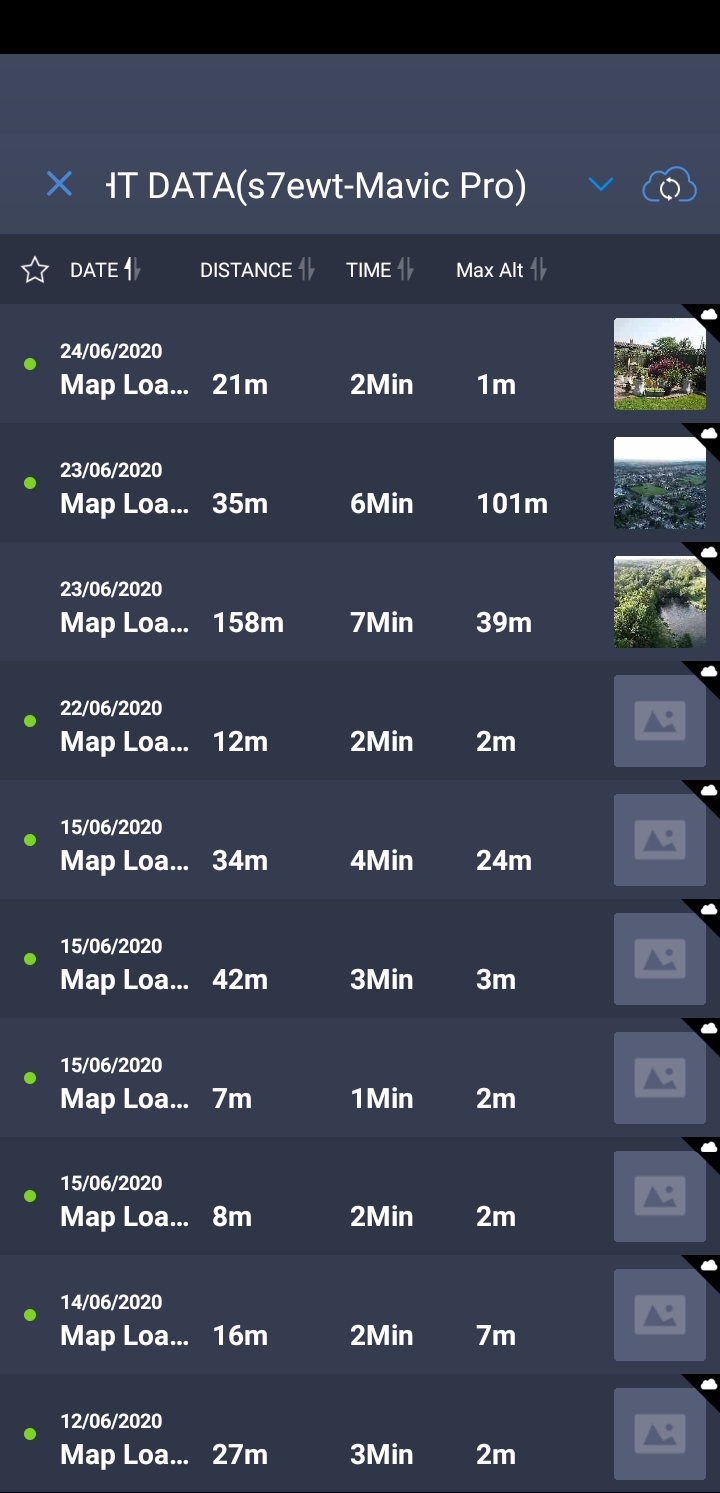Filter by starred flights

(35, 270)
